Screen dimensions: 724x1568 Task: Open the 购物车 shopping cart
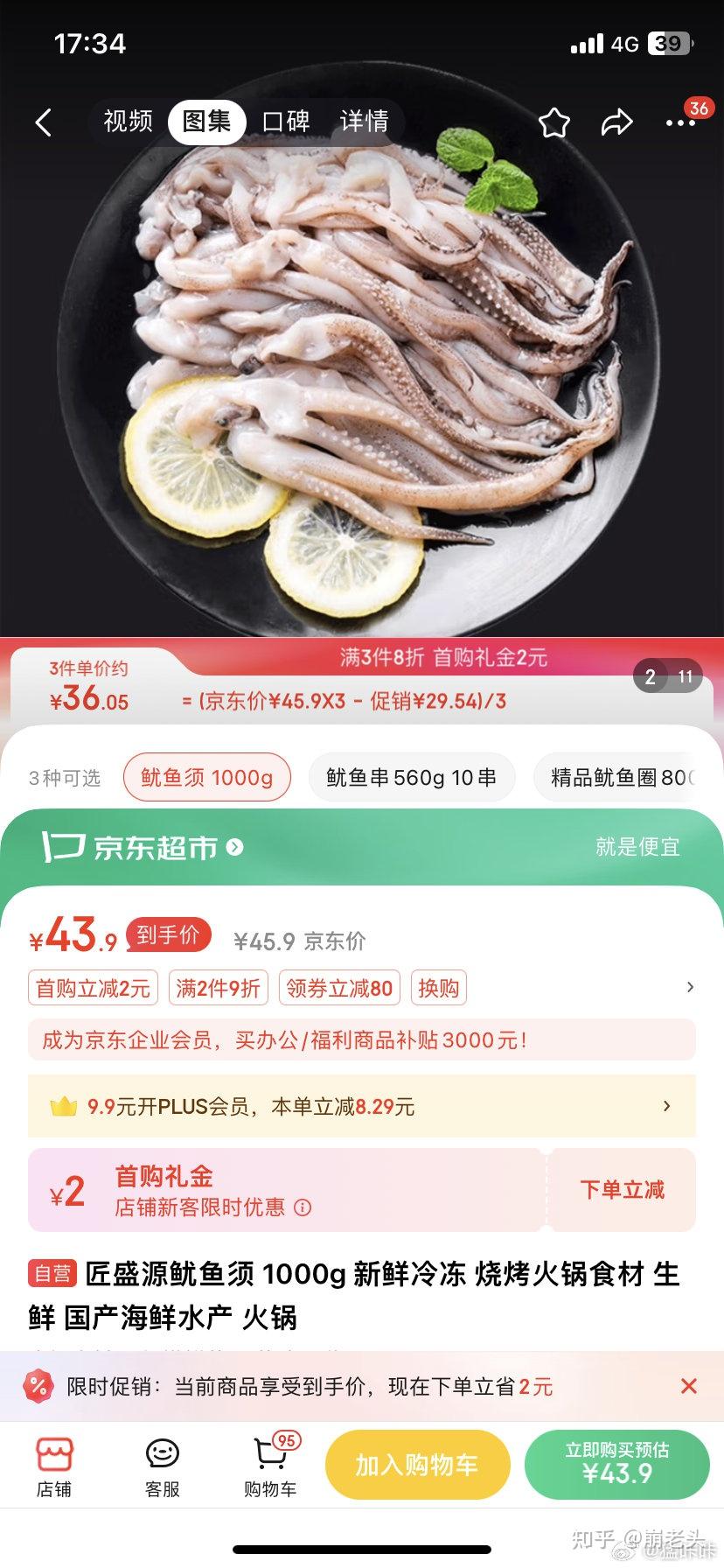click(x=270, y=1466)
